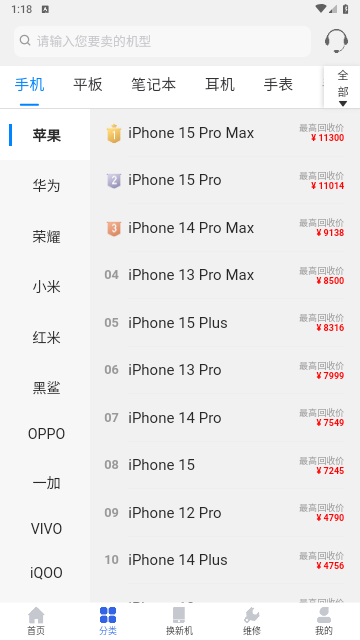Open iPhone 15 Pro Max listing
The height and width of the screenshot is (640, 360).
(224, 133)
